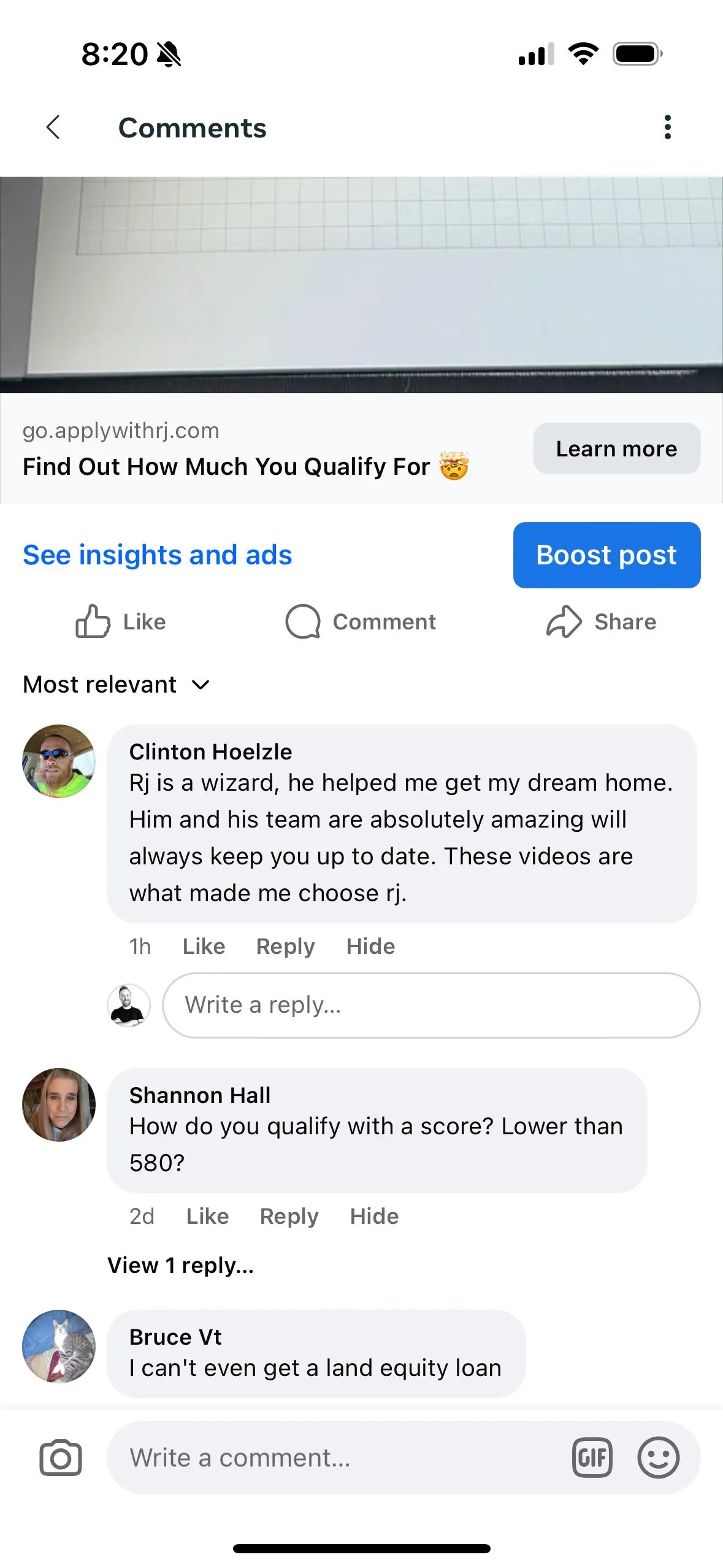The width and height of the screenshot is (723, 1568).
Task: Like the post
Action: 121,621
